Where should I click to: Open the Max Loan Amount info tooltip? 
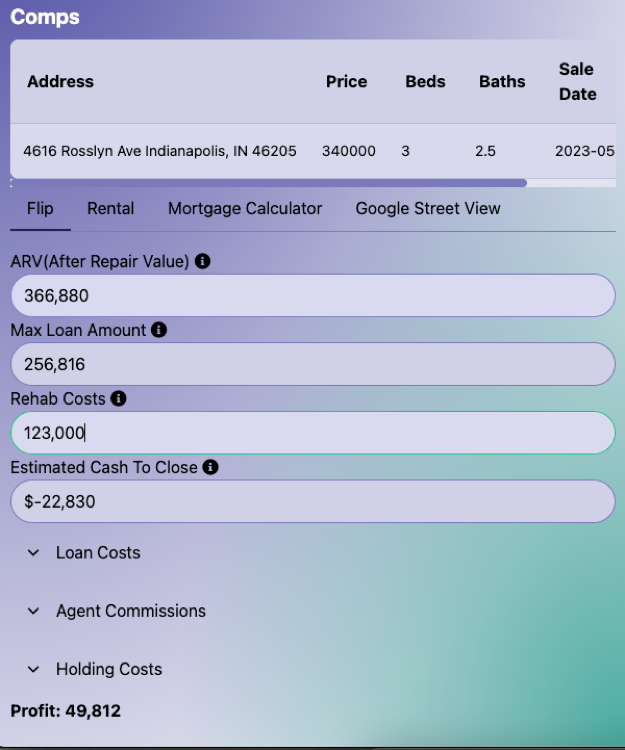pyautogui.click(x=159, y=330)
